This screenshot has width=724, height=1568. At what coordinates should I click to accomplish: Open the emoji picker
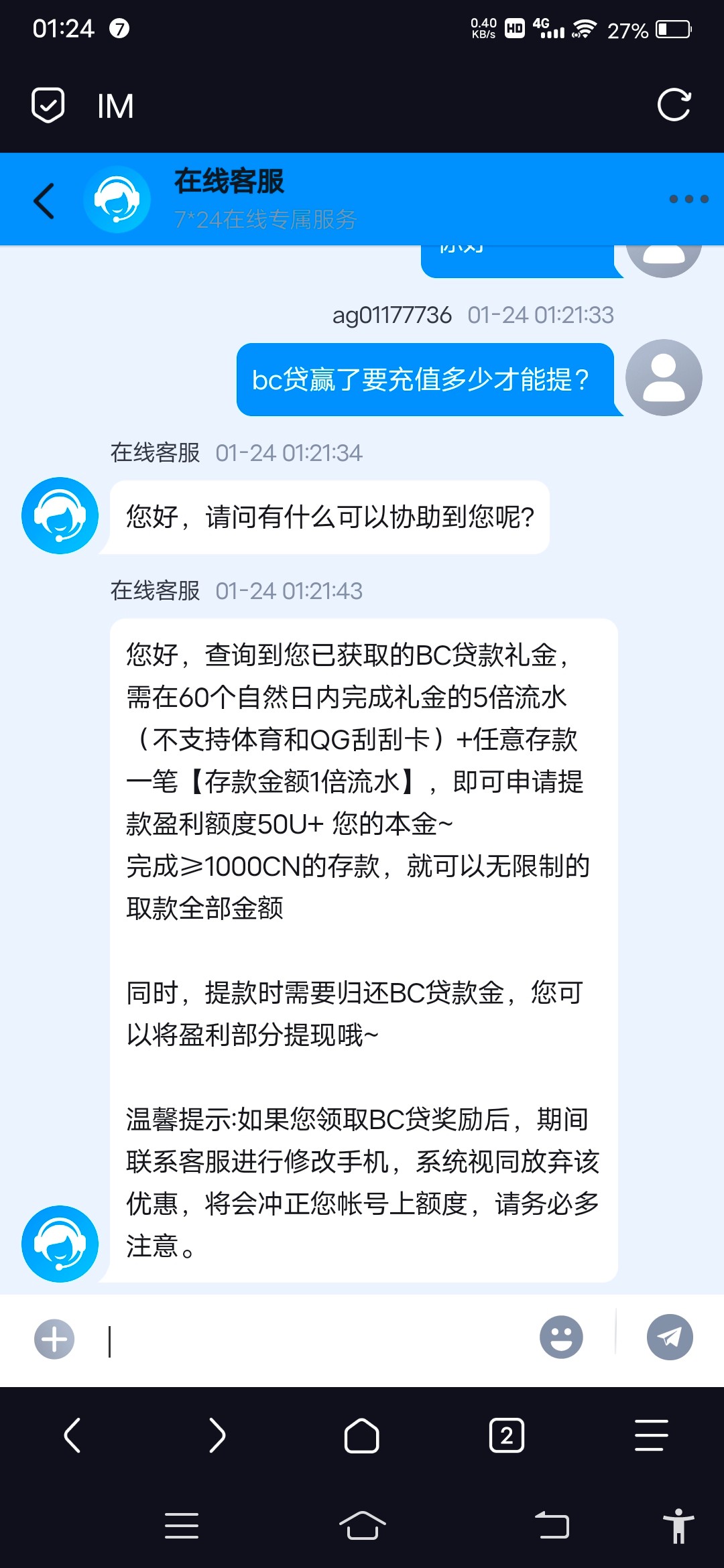pyautogui.click(x=561, y=1337)
